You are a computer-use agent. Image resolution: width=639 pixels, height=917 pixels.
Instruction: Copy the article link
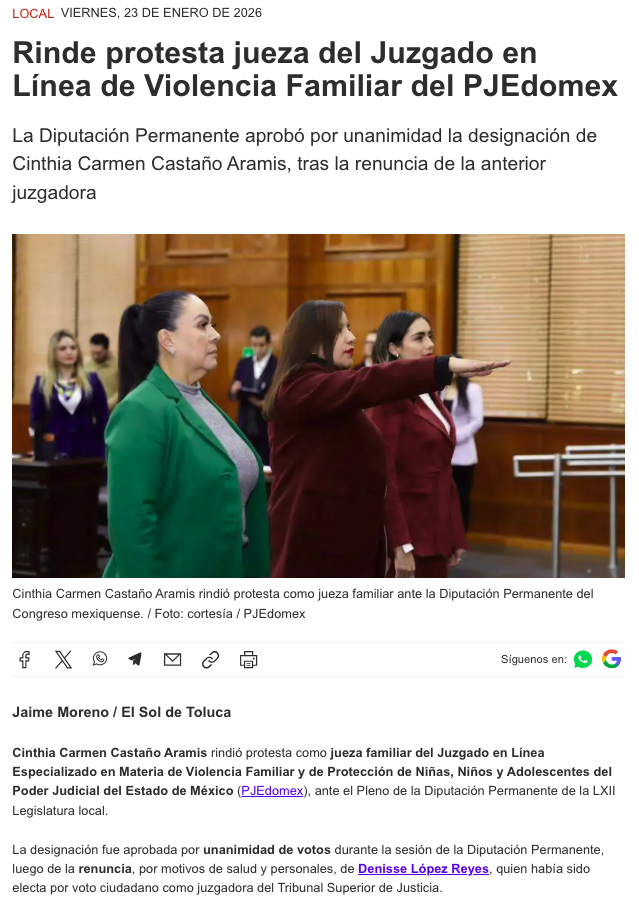point(210,659)
